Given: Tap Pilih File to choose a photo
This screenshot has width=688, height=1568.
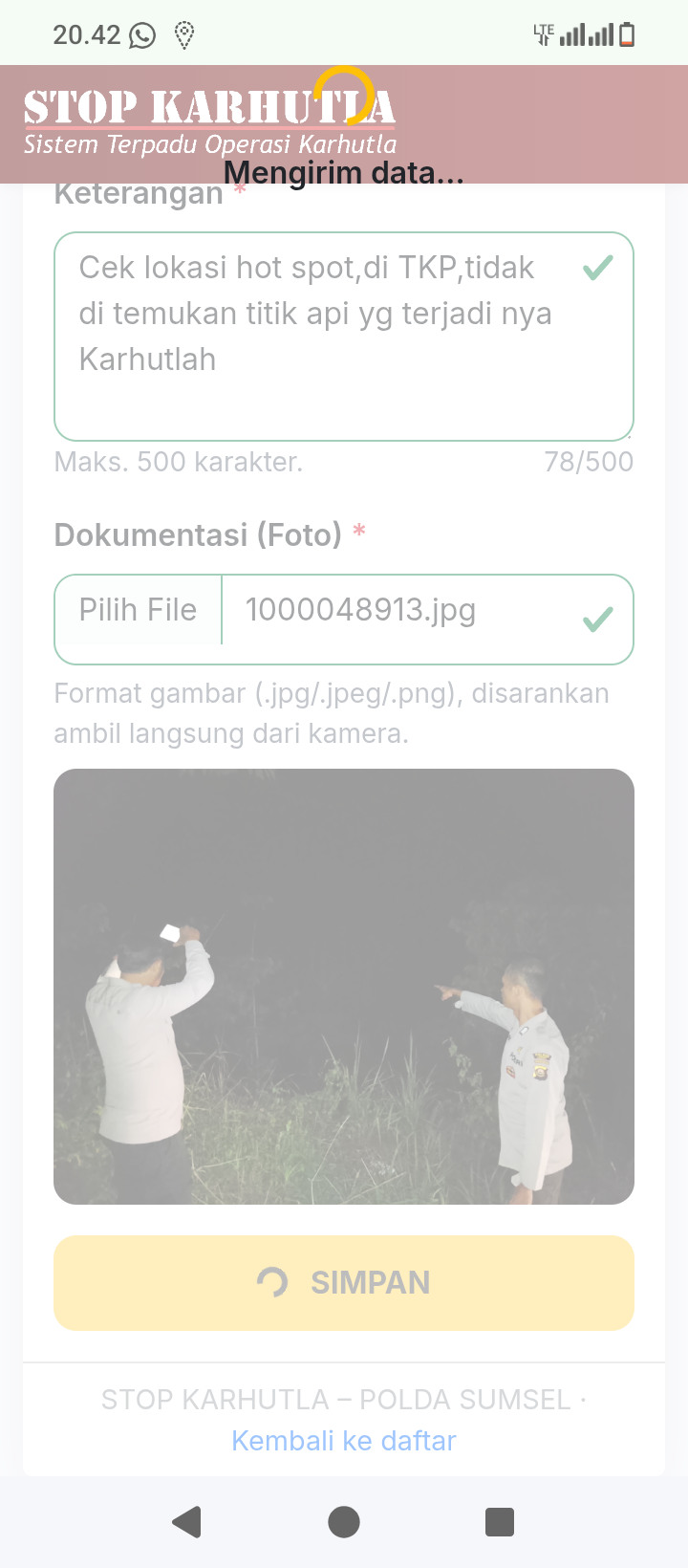Looking at the screenshot, I should (x=139, y=610).
